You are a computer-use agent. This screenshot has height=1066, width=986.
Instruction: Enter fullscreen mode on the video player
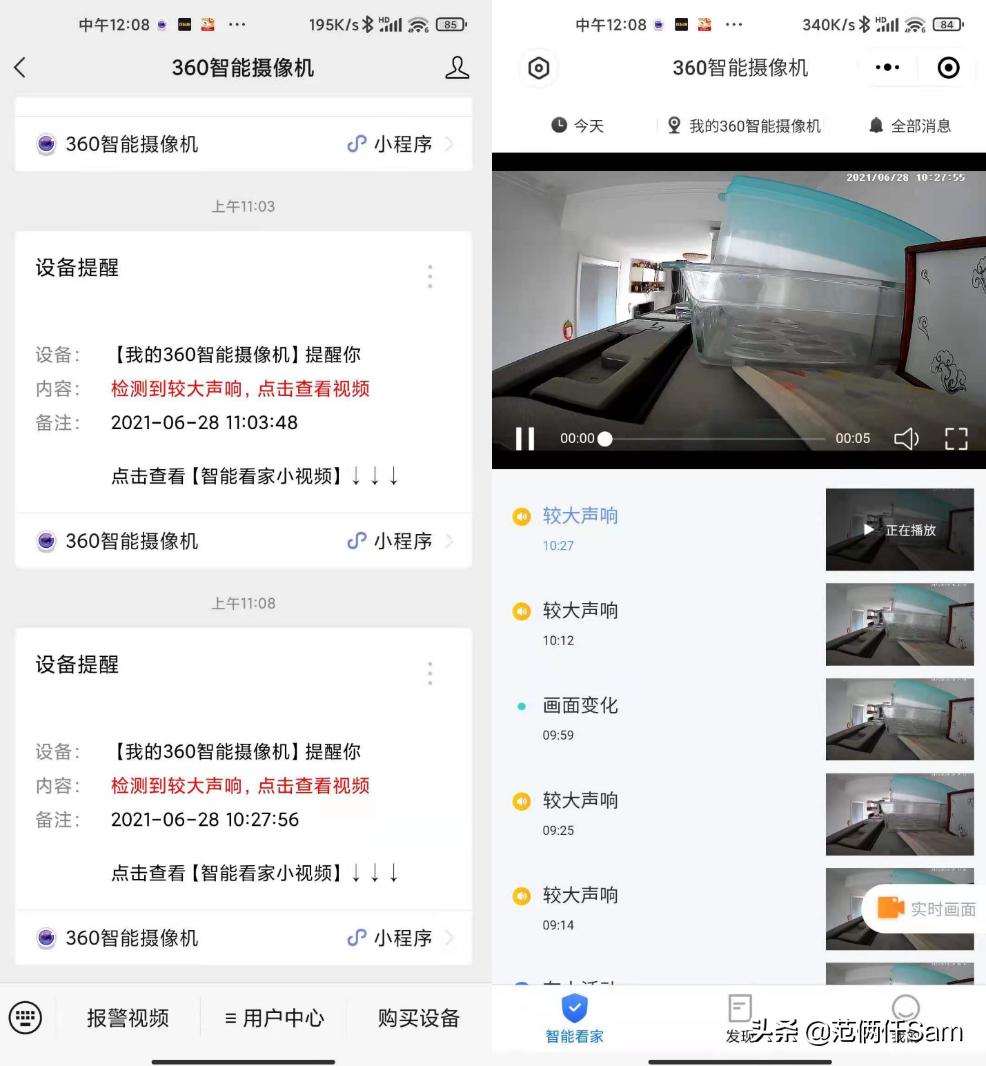pyautogui.click(x=956, y=437)
